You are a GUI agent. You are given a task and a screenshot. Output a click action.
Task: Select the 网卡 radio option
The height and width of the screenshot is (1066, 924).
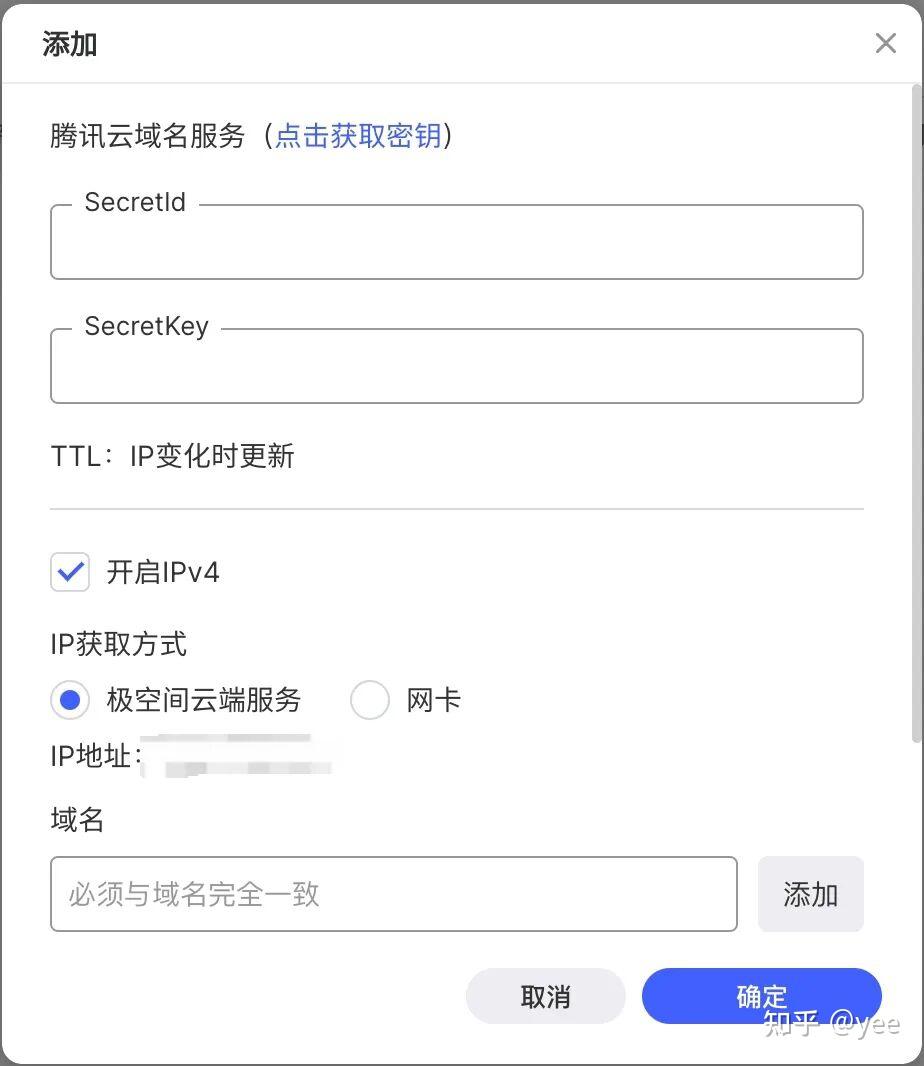point(370,700)
